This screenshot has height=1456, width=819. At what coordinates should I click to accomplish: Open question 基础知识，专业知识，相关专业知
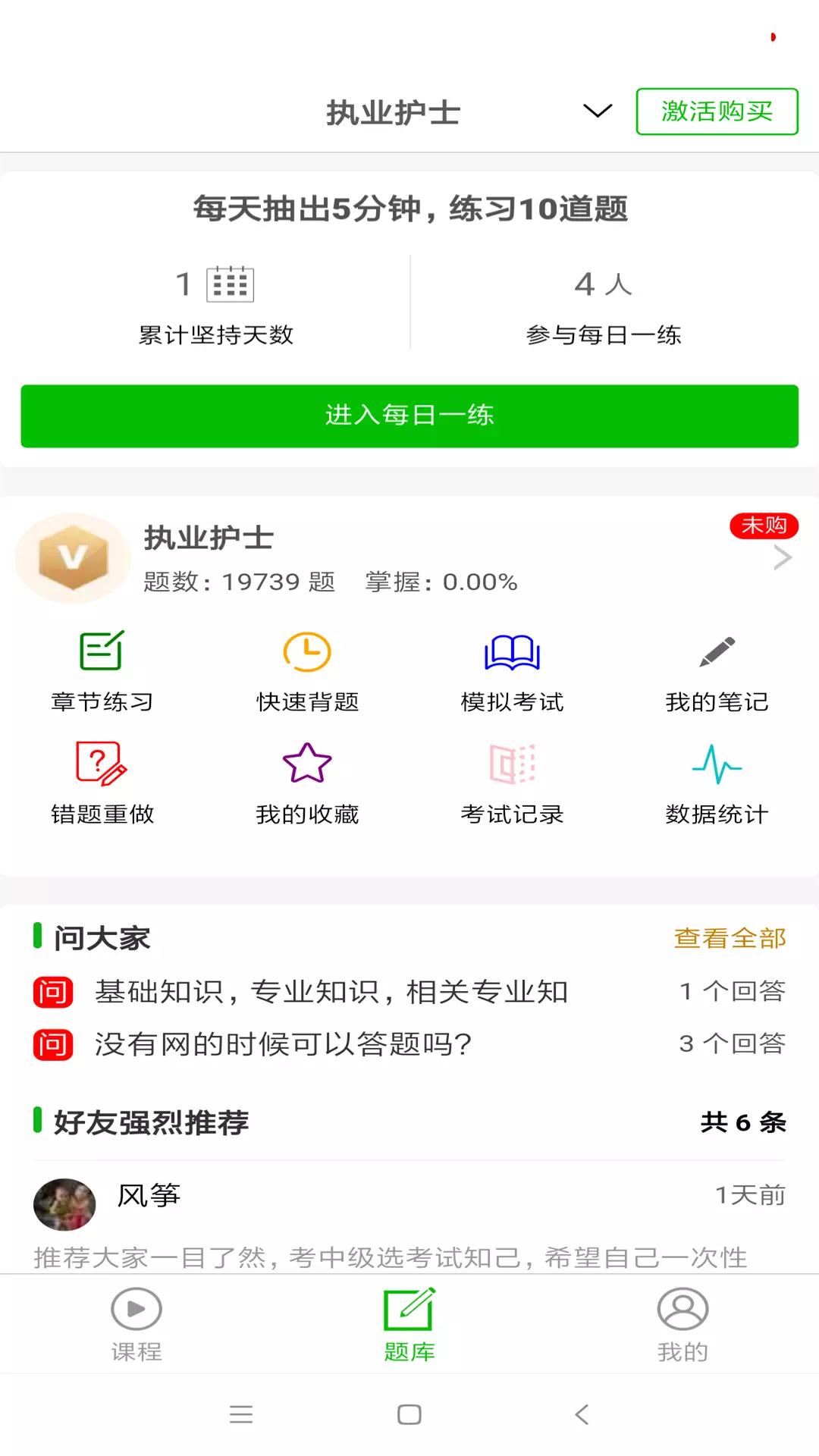pos(331,991)
